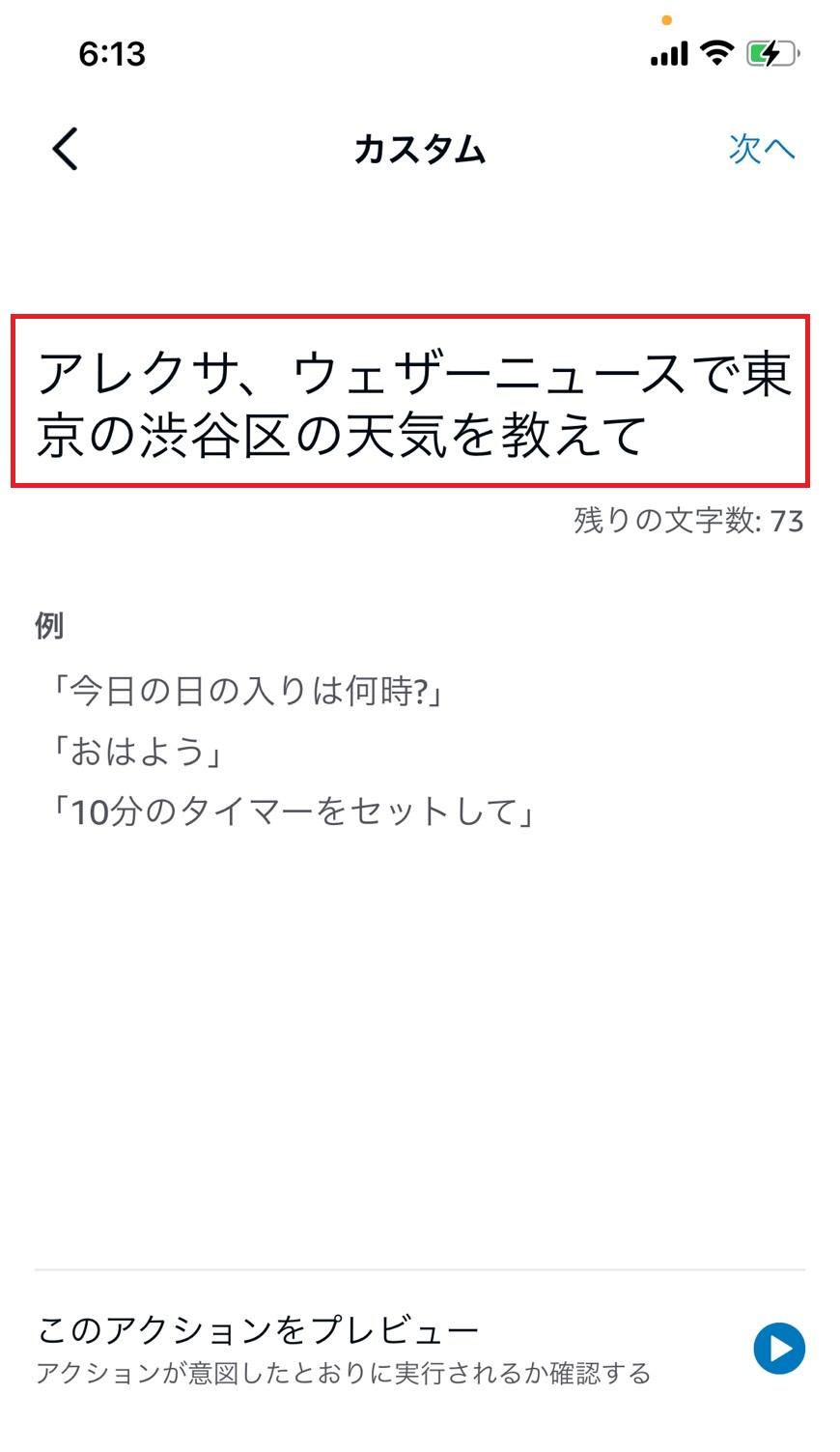Image resolution: width=840 pixels, height=1452 pixels.
Task: Tap the remaining character count 残りの文字数: 73
Action: pyautogui.click(x=687, y=521)
